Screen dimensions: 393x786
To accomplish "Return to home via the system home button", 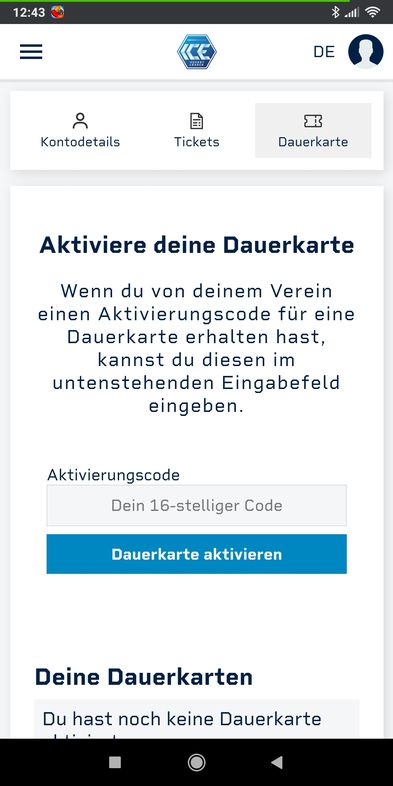I will (x=196, y=762).
